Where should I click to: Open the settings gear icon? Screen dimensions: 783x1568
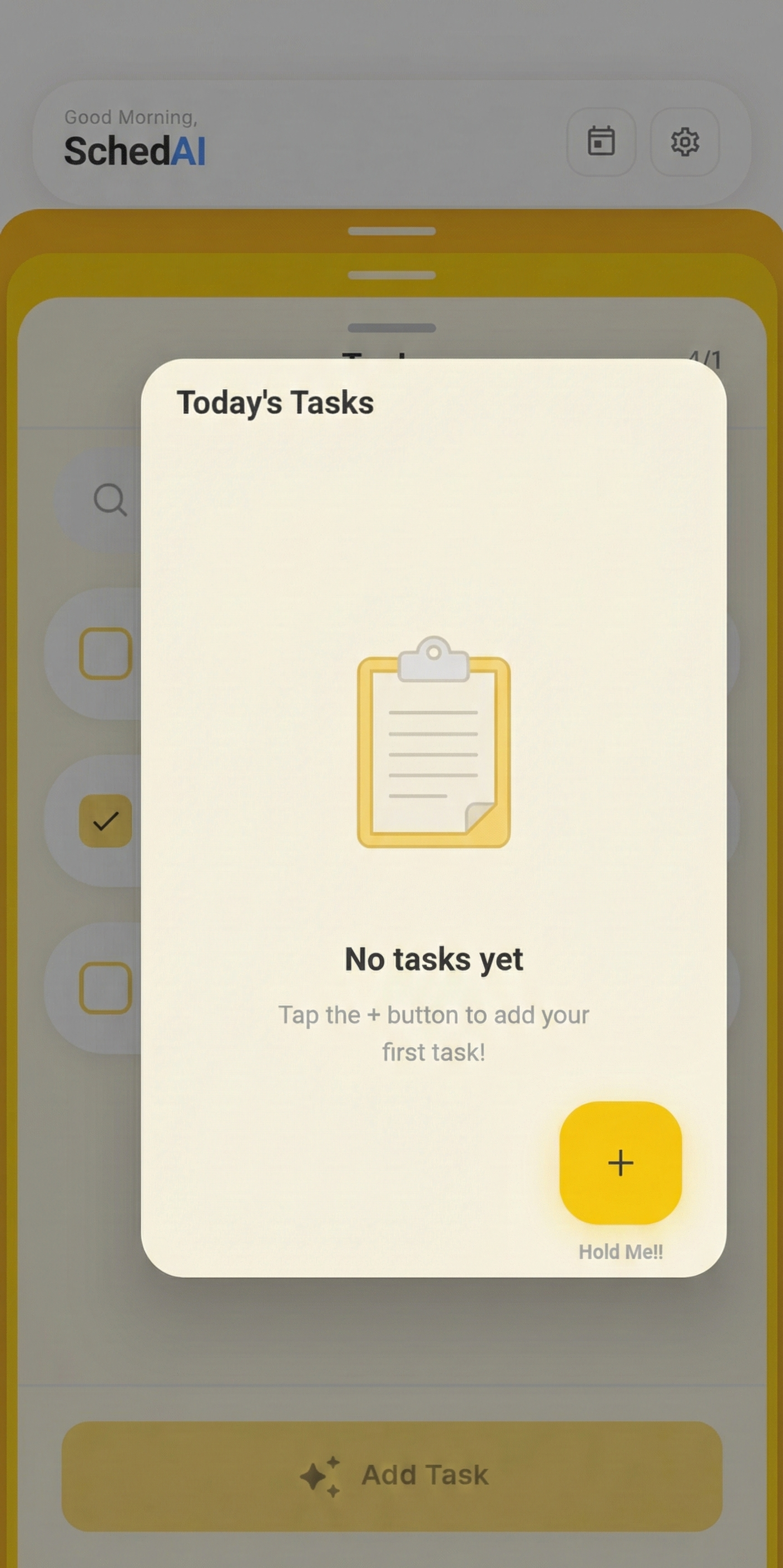pos(685,141)
